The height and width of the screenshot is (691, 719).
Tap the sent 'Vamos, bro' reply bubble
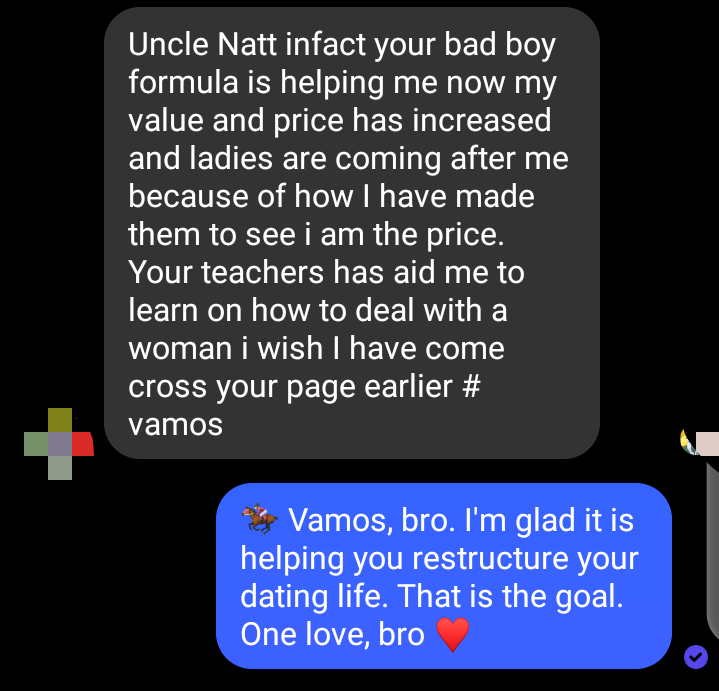coord(443,576)
